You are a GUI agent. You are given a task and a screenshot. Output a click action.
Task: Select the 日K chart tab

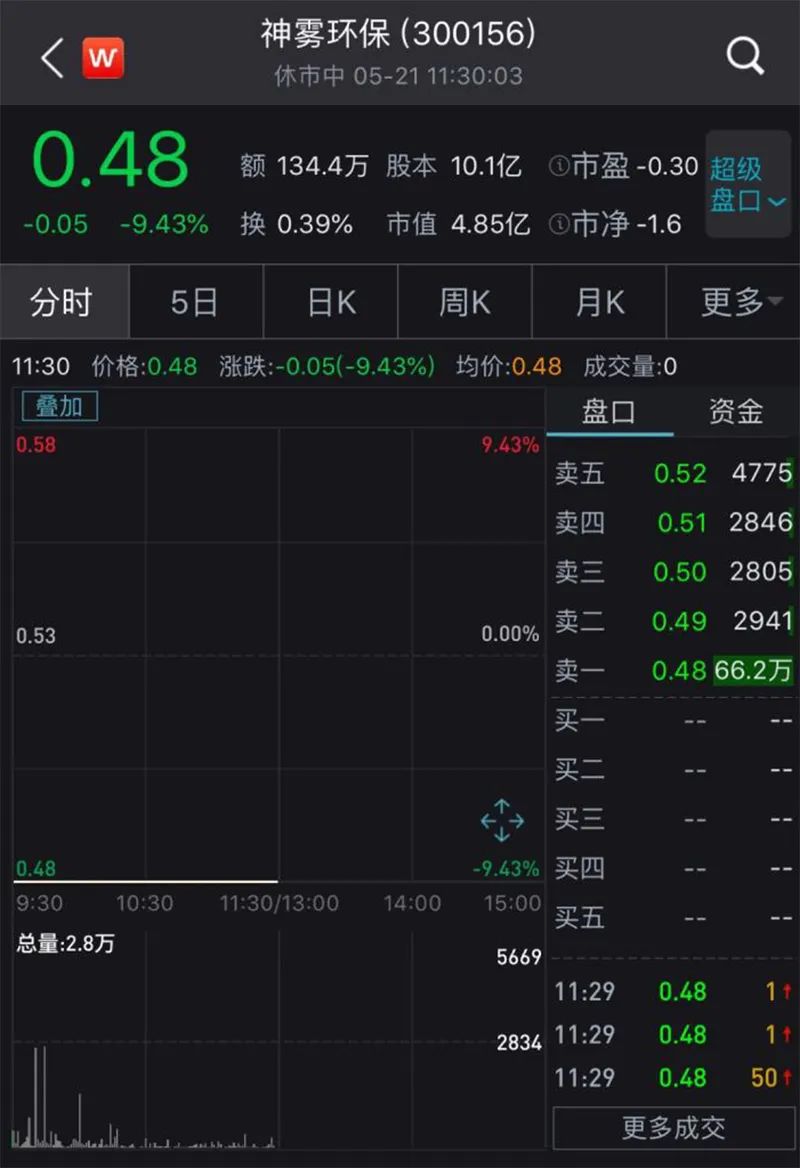331,302
